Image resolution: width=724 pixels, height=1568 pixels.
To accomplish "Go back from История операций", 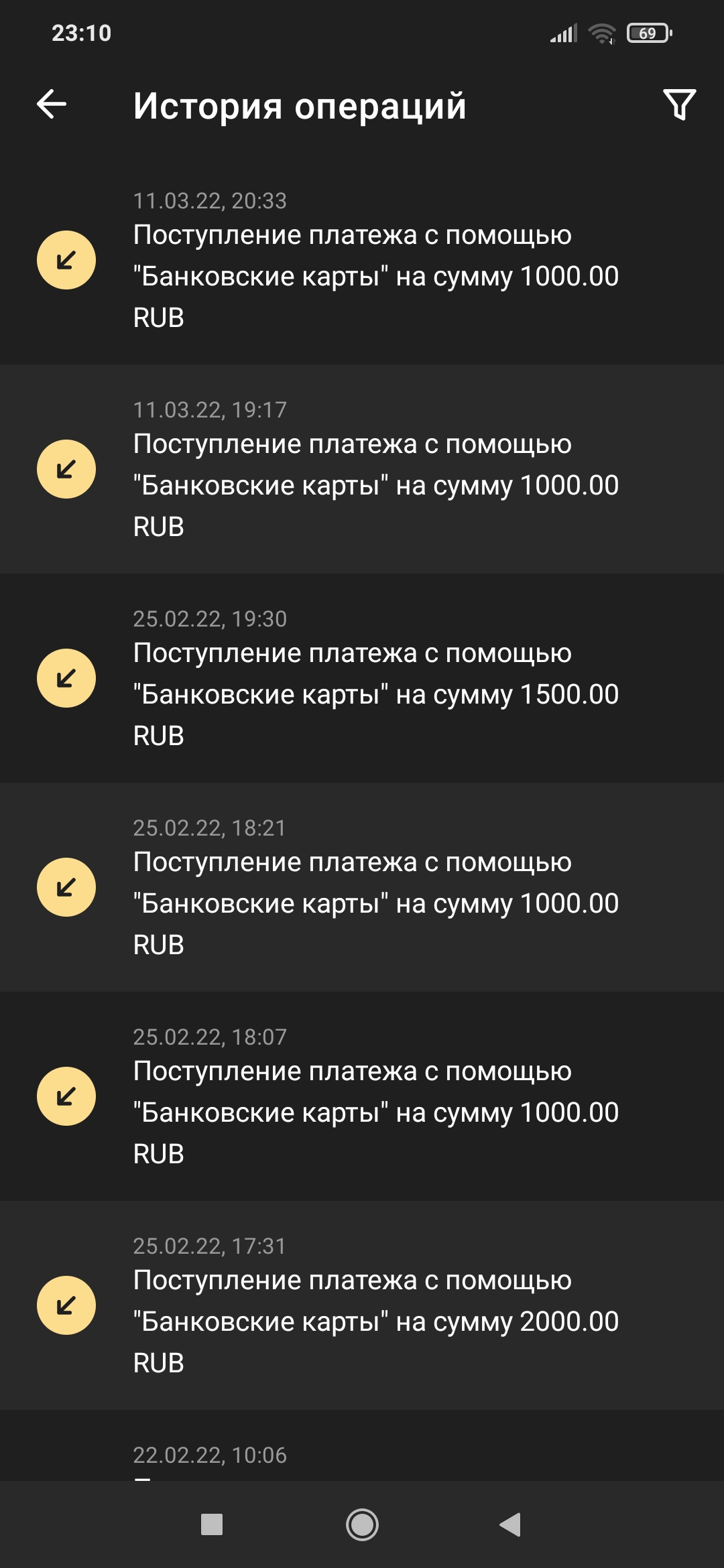I will click(52, 105).
